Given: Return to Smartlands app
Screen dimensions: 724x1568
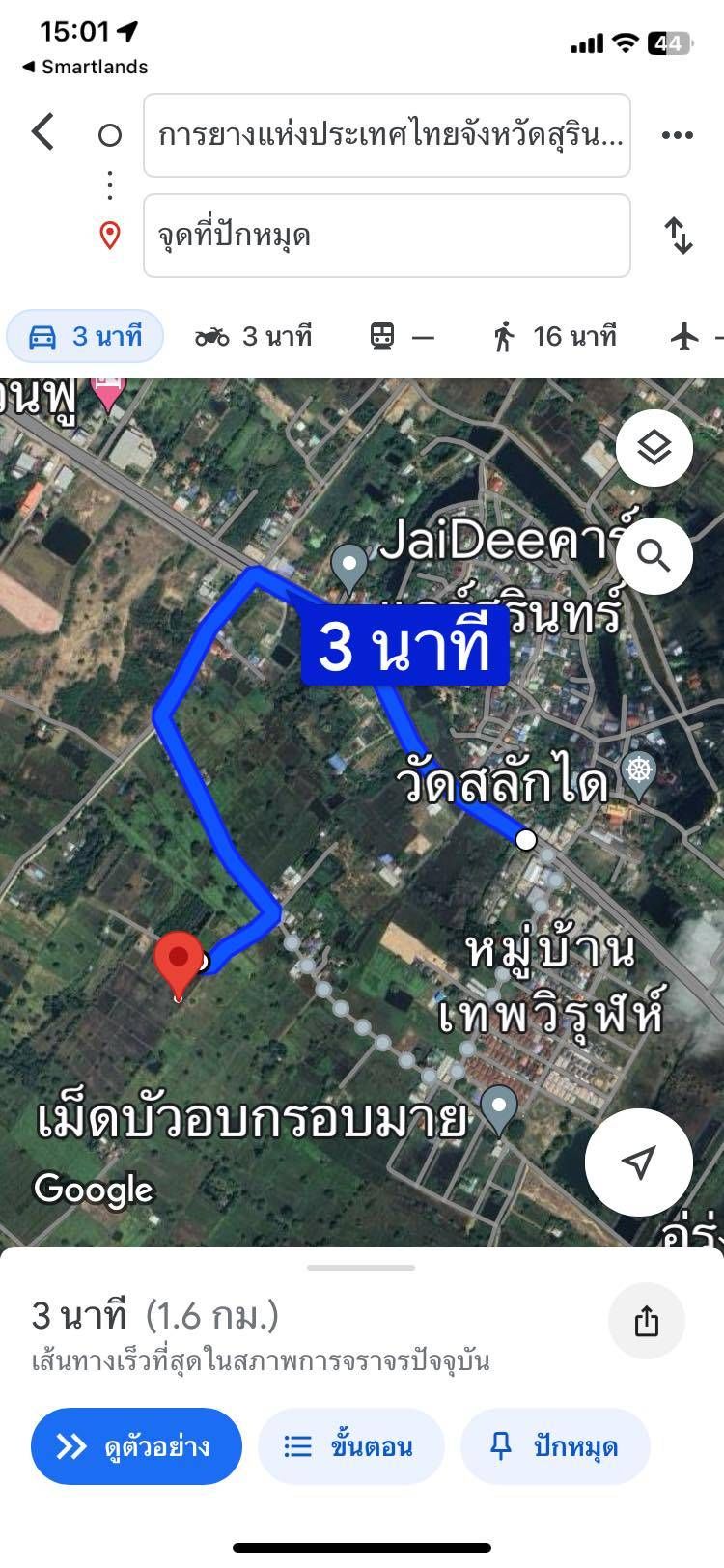Looking at the screenshot, I should (x=85, y=67).
